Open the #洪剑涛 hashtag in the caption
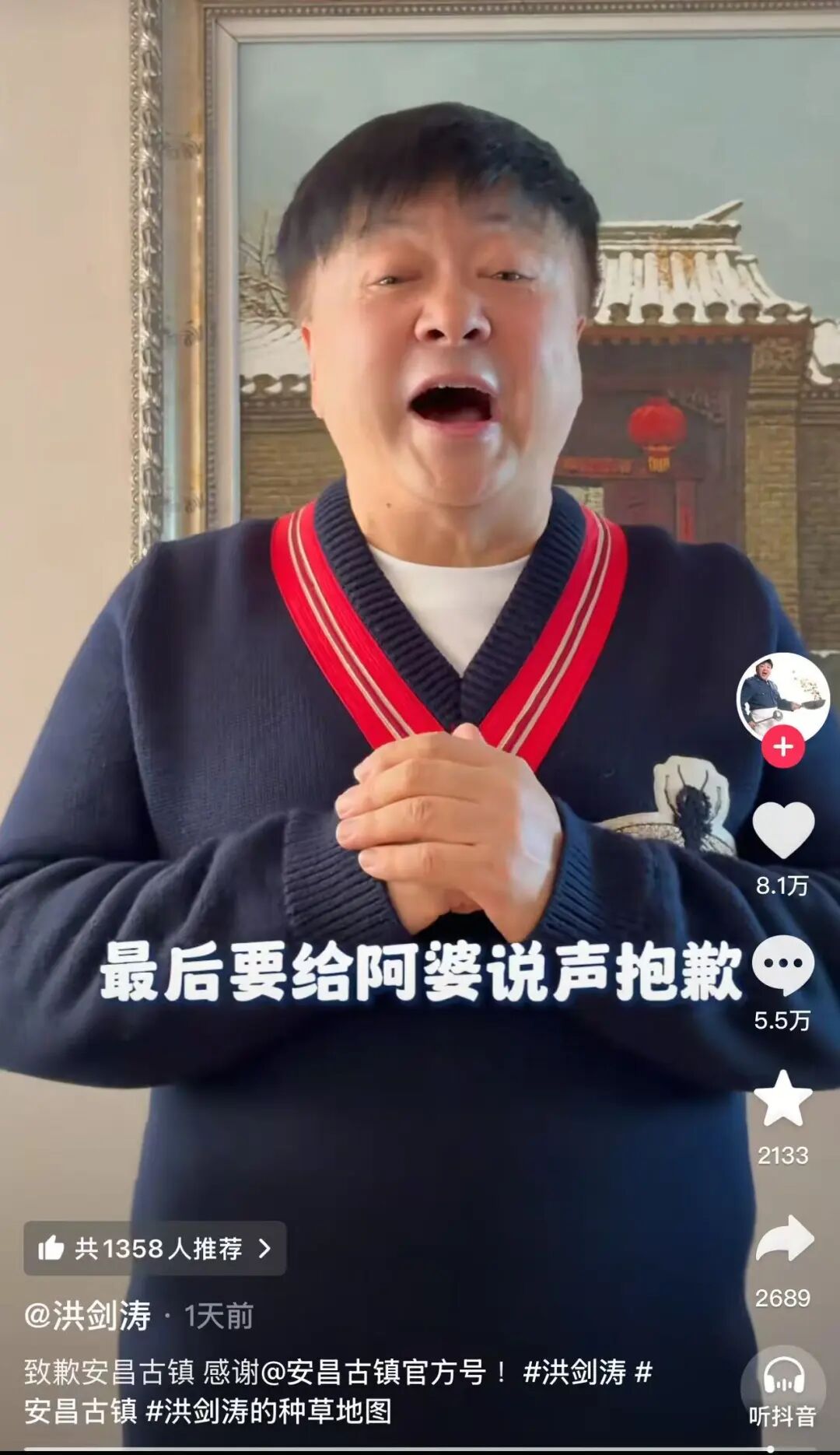The image size is (840, 1455). 574,1373
